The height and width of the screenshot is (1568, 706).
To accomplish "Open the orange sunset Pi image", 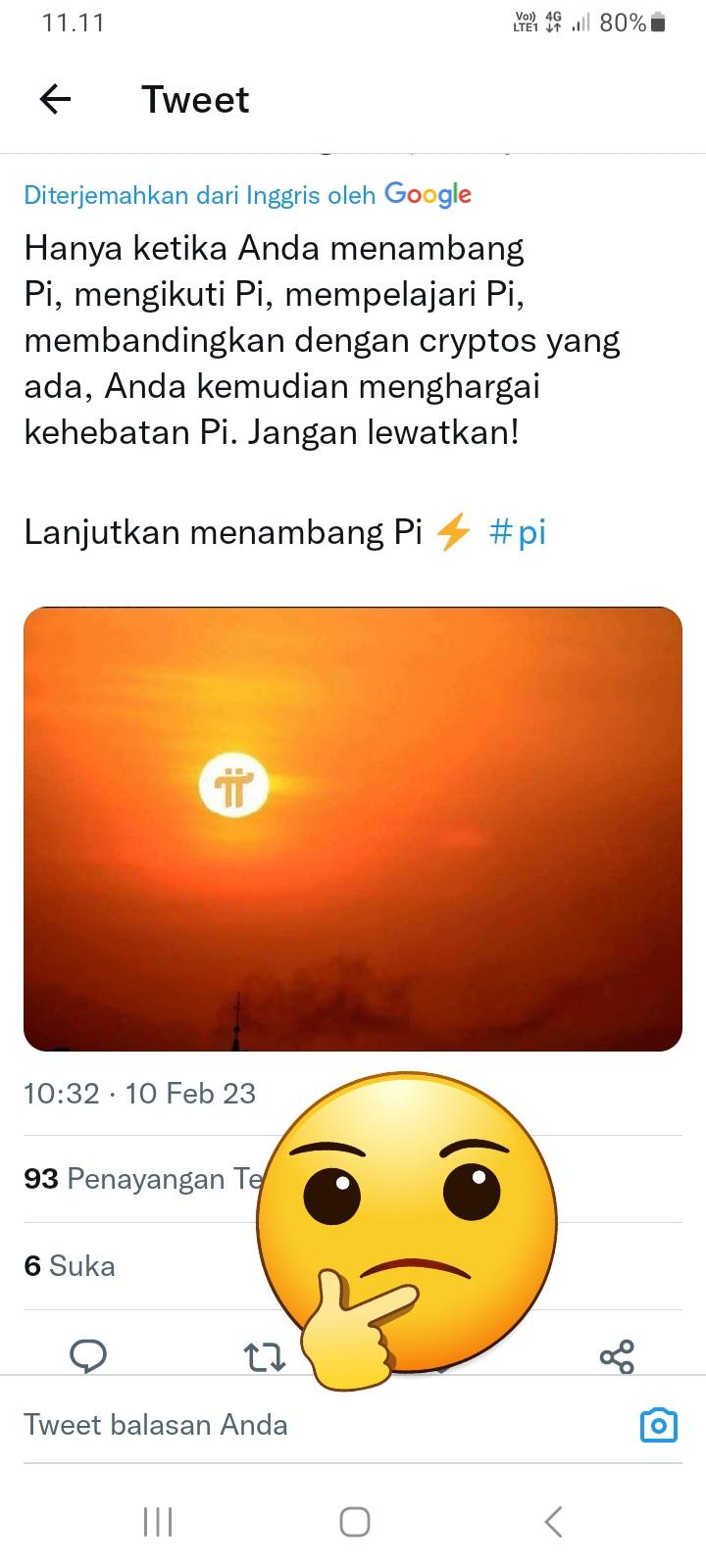I will tap(353, 828).
